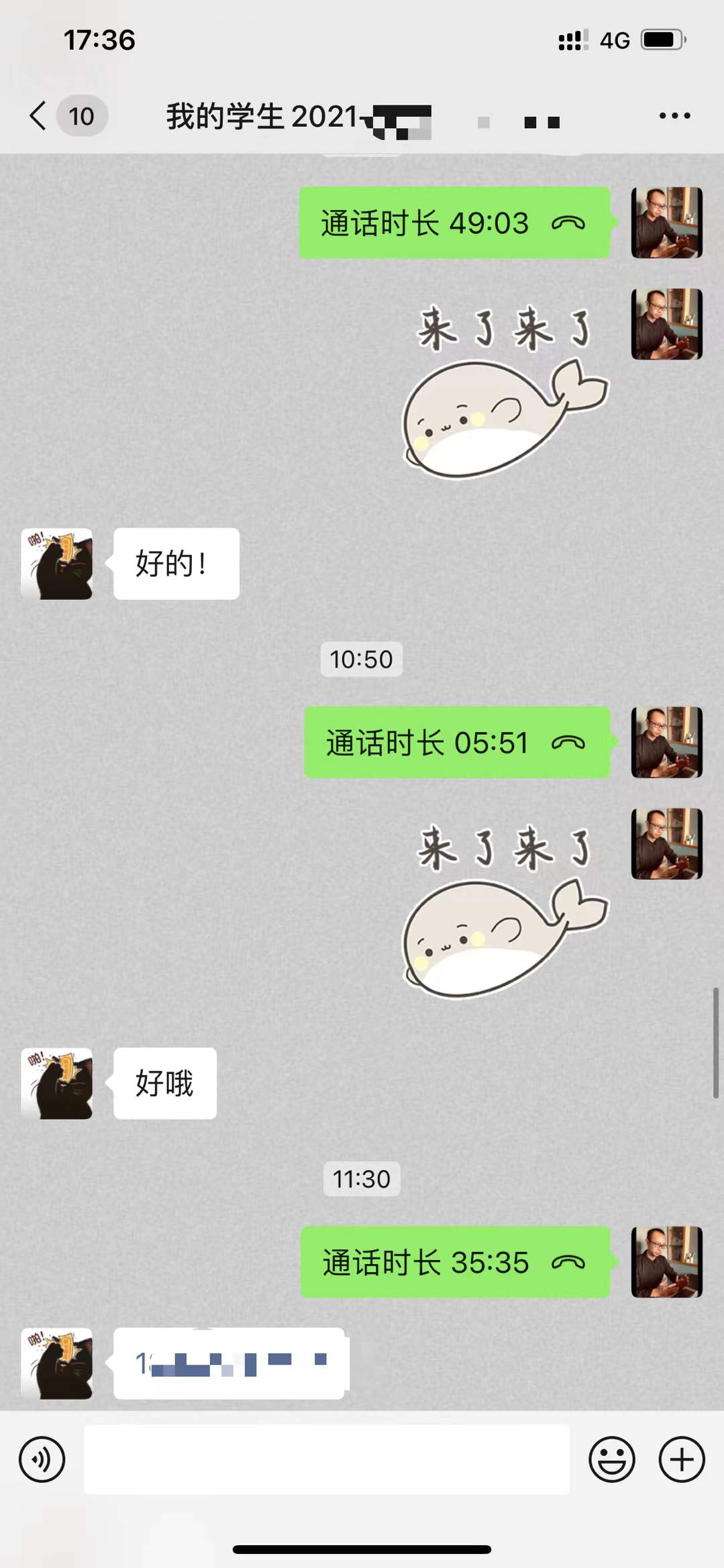Tap the 35:35 call duration bubble
The image size is (724, 1568).
click(456, 1262)
